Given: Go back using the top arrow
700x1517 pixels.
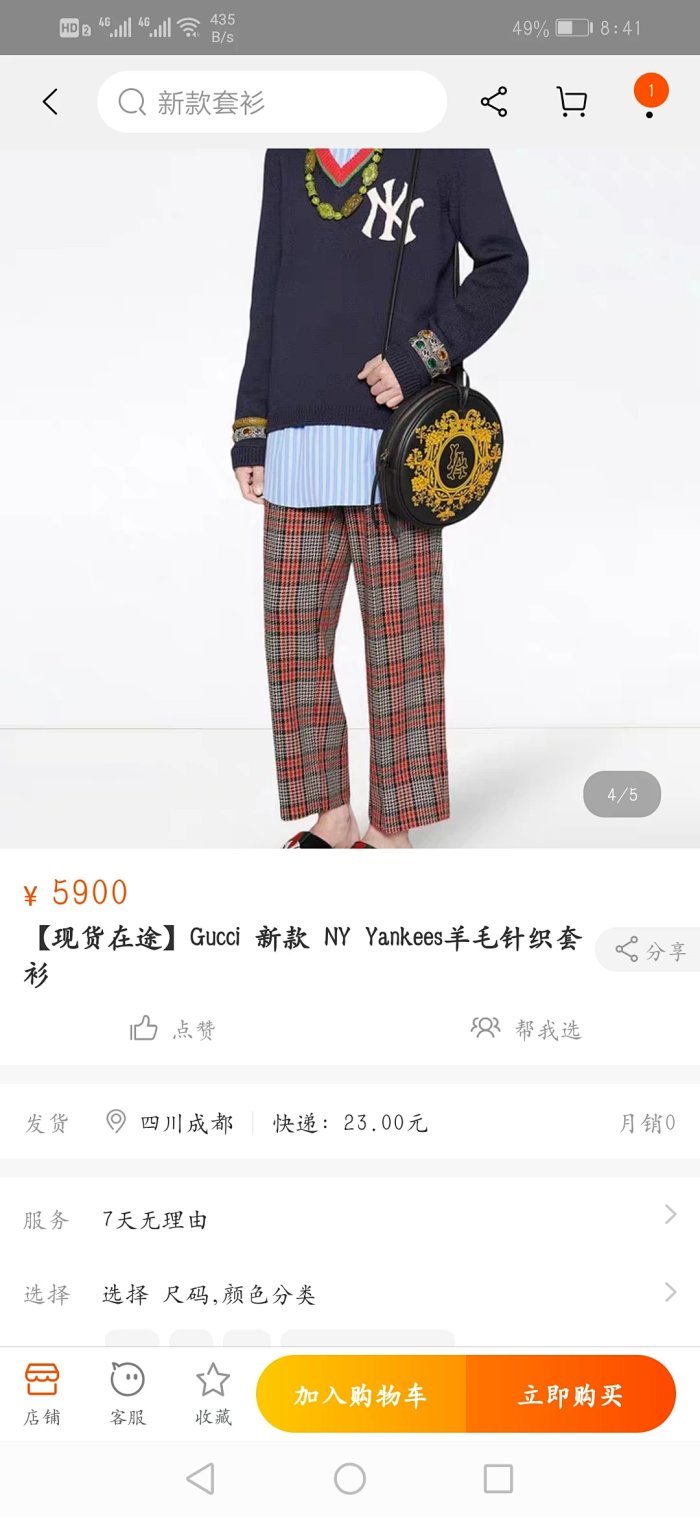Looking at the screenshot, I should click(x=50, y=101).
